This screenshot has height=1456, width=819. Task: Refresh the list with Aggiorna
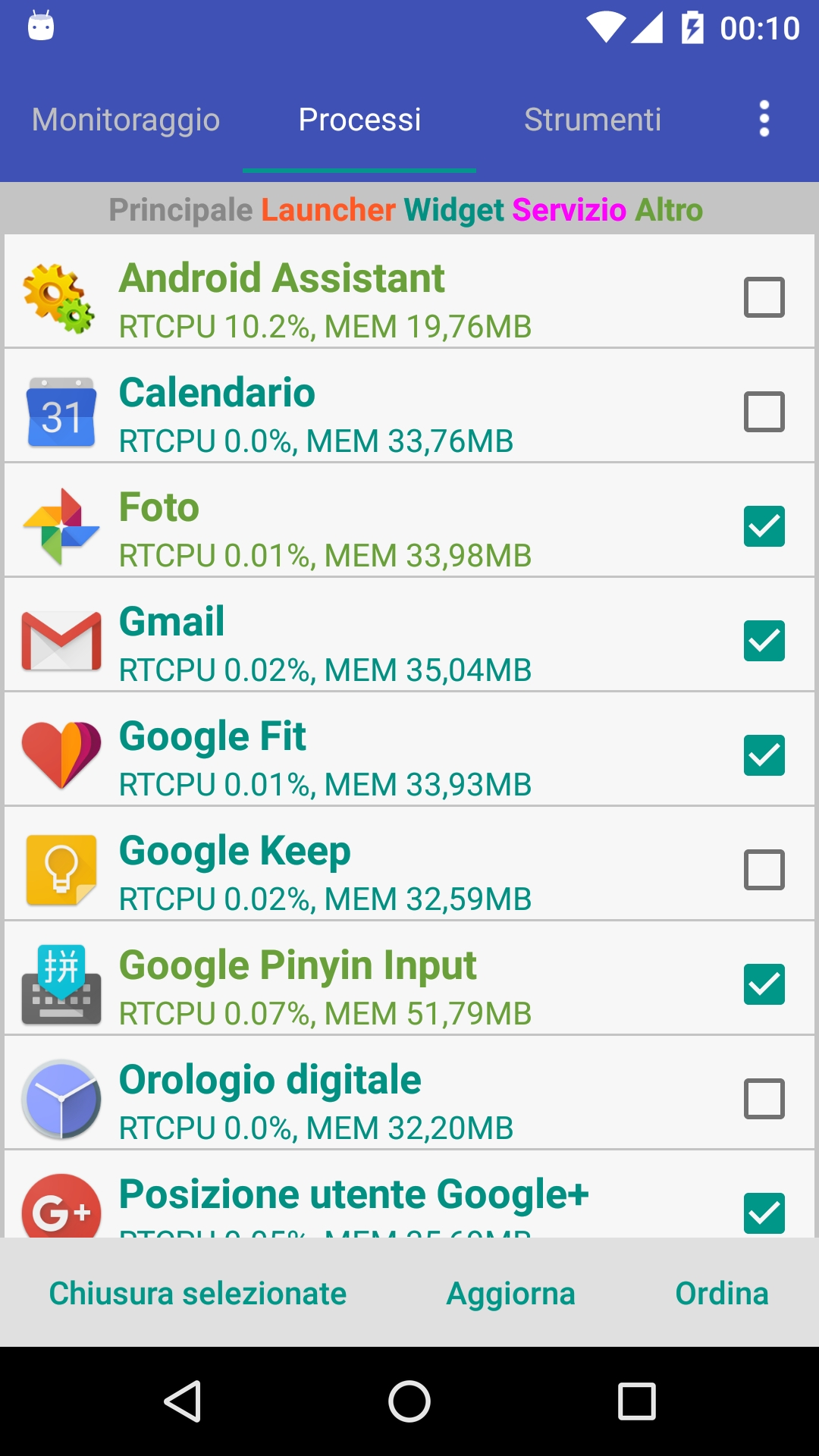tap(511, 1294)
